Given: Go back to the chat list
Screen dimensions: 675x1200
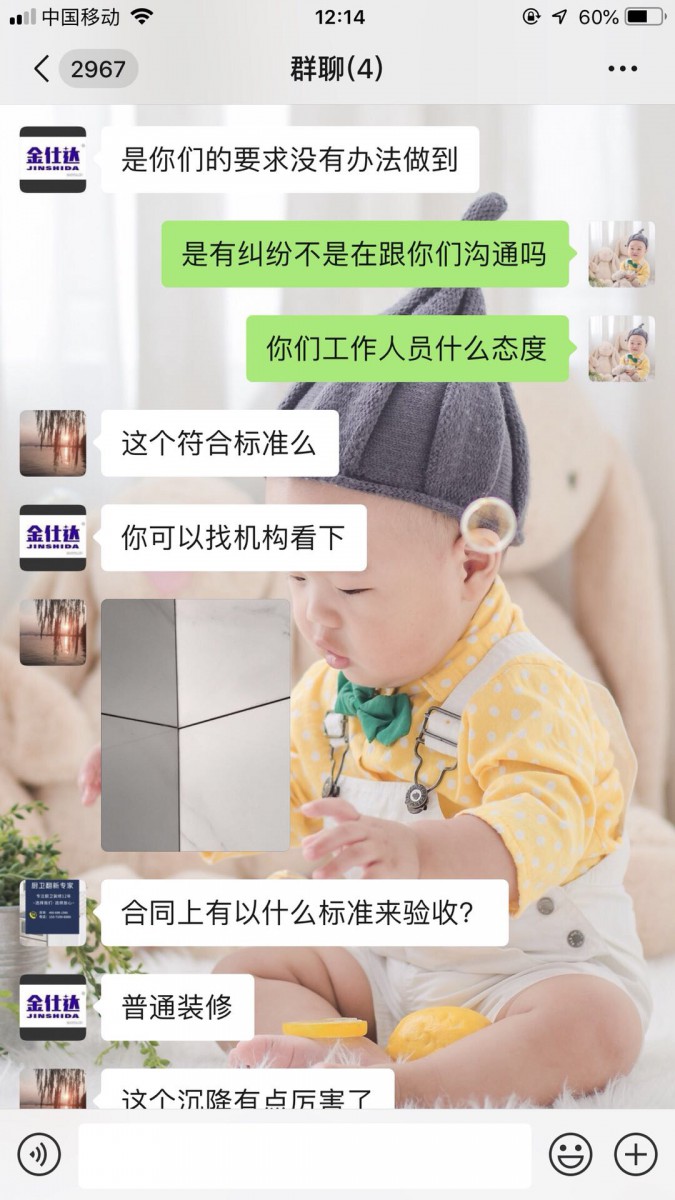Looking at the screenshot, I should pos(42,69).
